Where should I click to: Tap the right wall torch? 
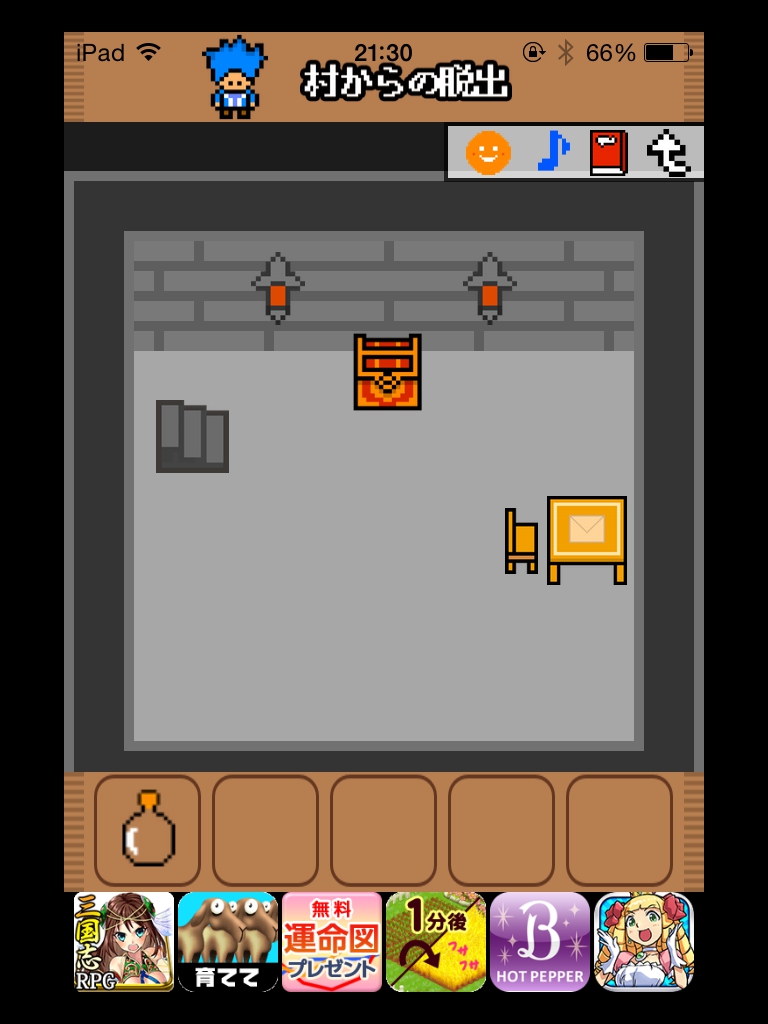490,288
